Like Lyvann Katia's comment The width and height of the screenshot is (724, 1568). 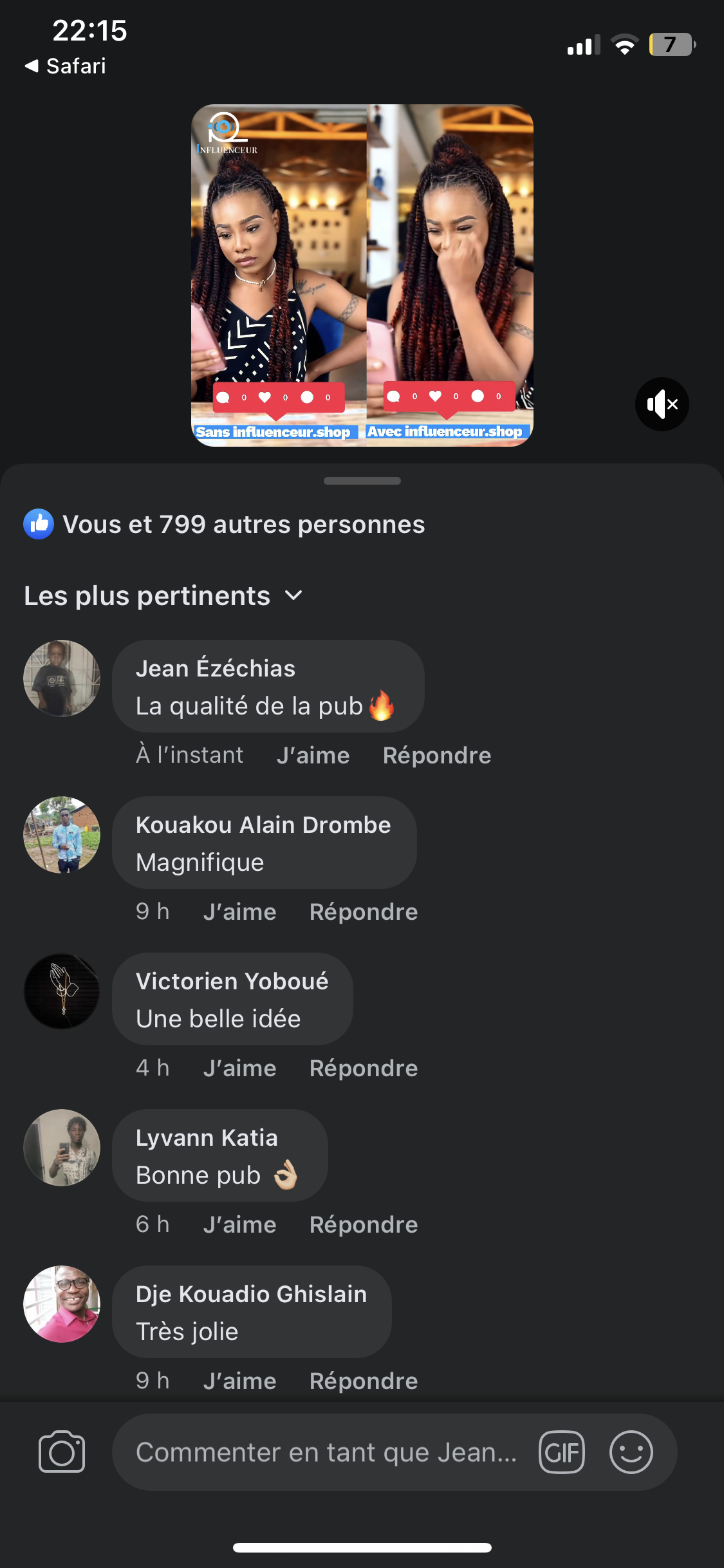(x=239, y=1224)
